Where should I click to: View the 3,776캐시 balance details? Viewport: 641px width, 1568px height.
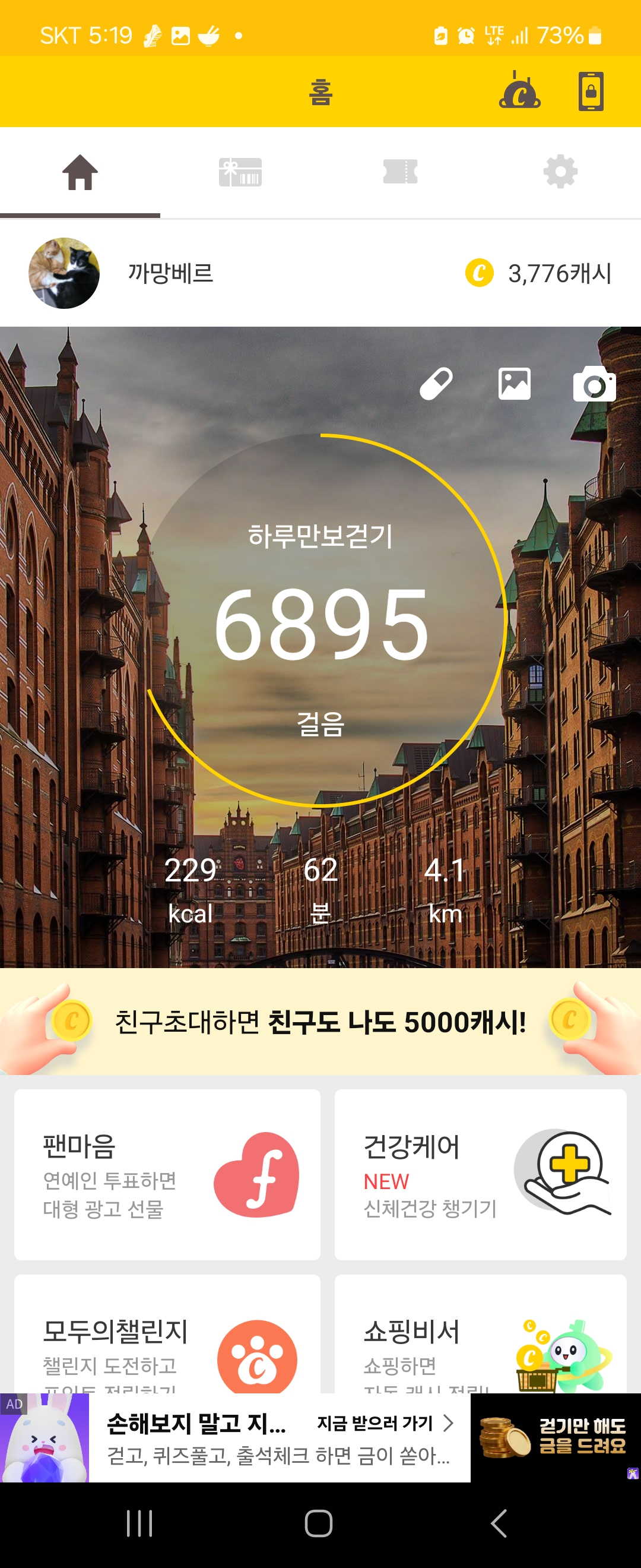[539, 273]
